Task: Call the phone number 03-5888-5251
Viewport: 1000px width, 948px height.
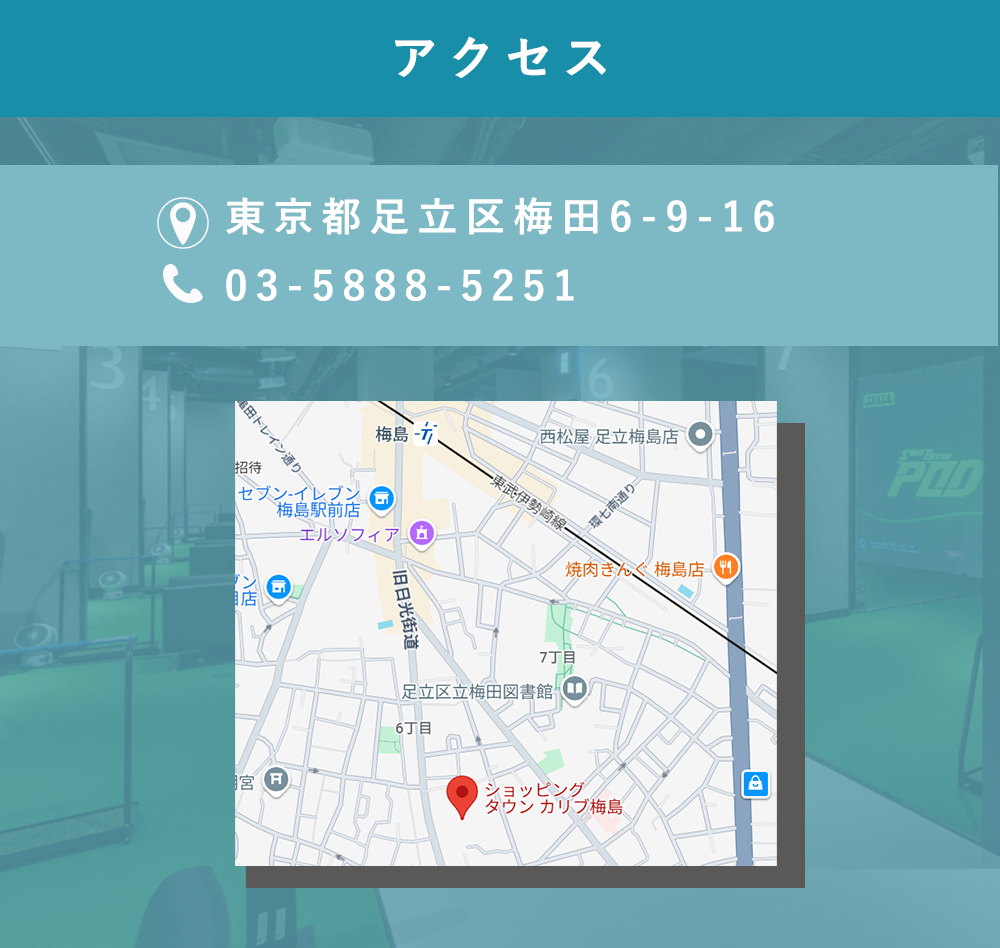Action: (x=401, y=285)
